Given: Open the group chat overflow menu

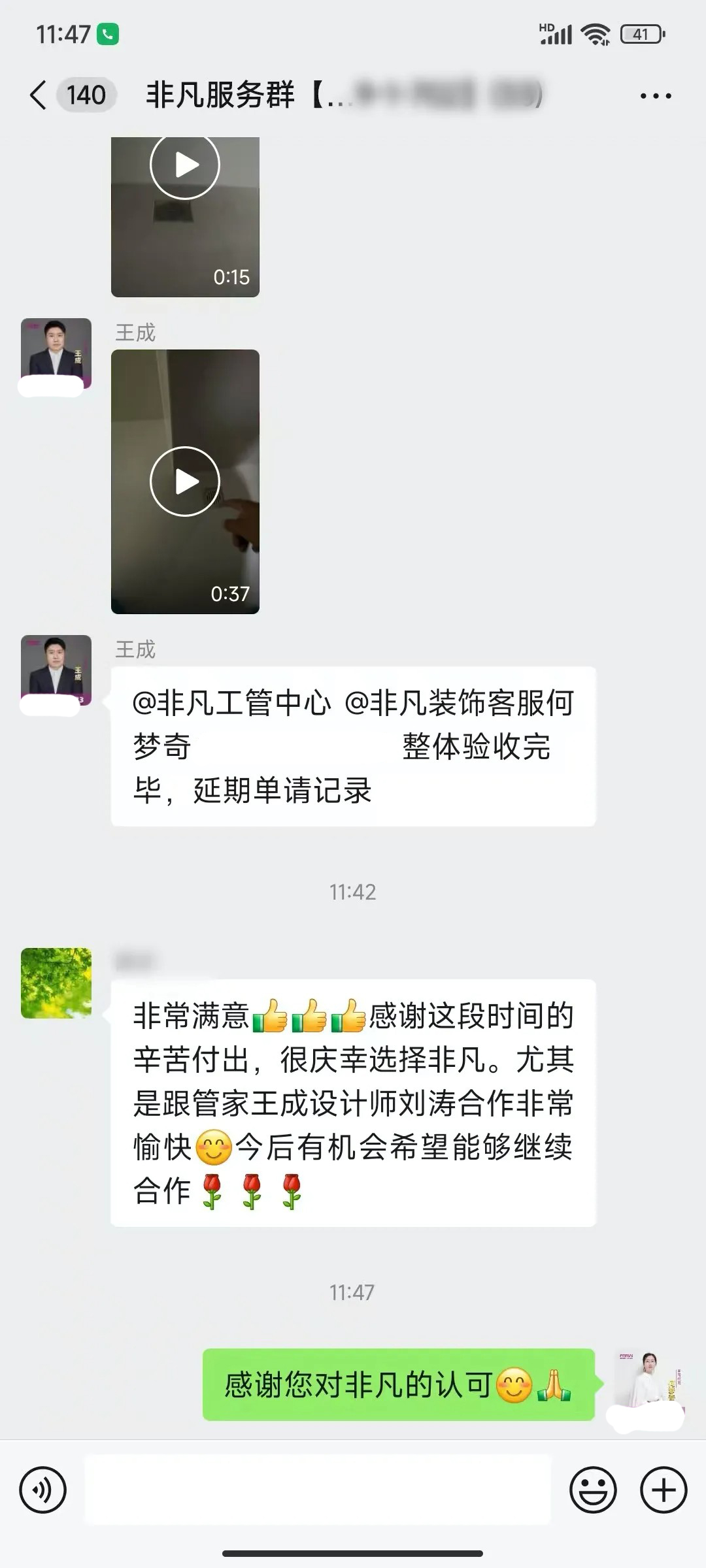Looking at the screenshot, I should click(655, 96).
